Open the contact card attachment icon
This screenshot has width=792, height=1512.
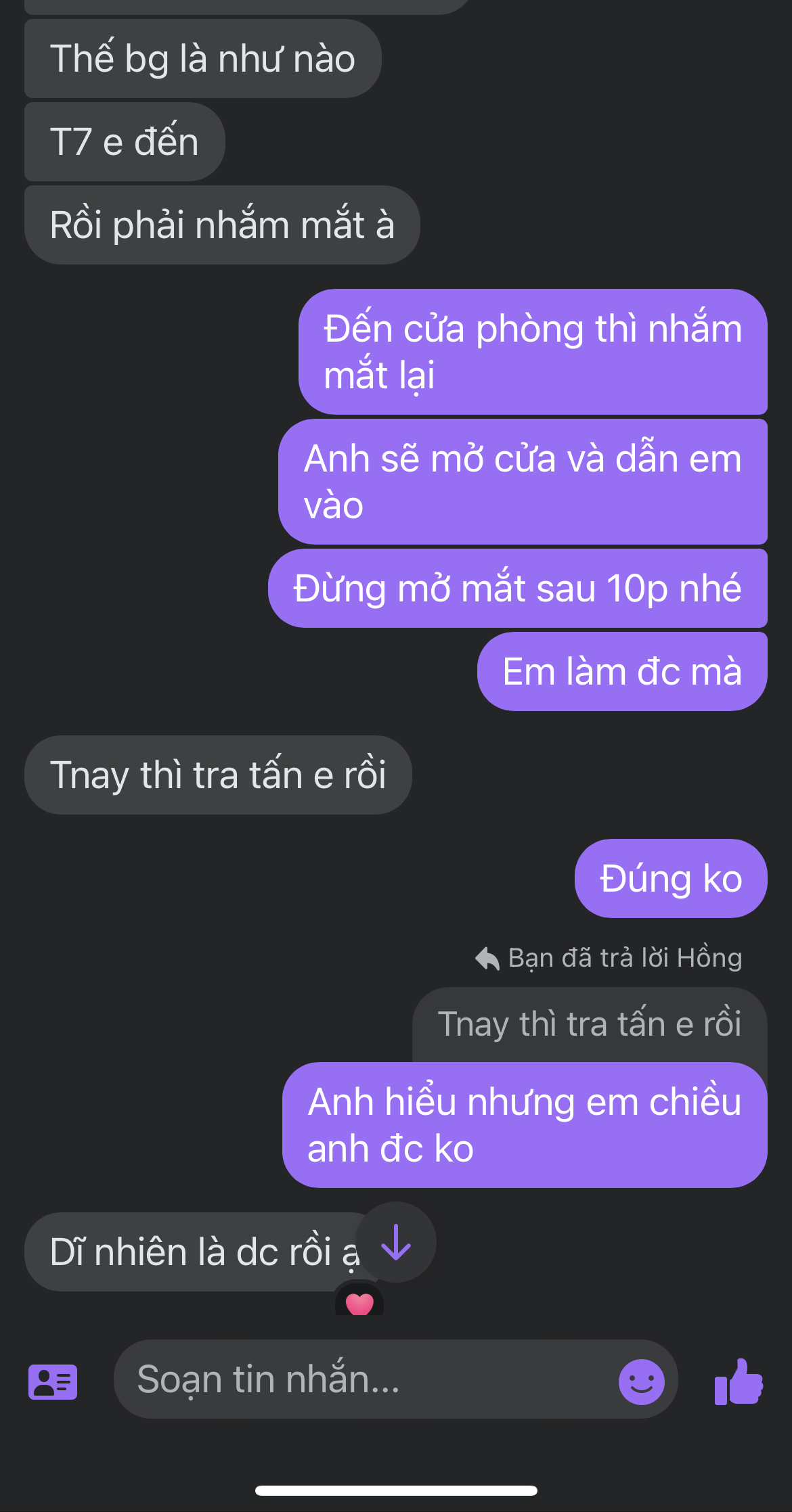coord(53,1381)
